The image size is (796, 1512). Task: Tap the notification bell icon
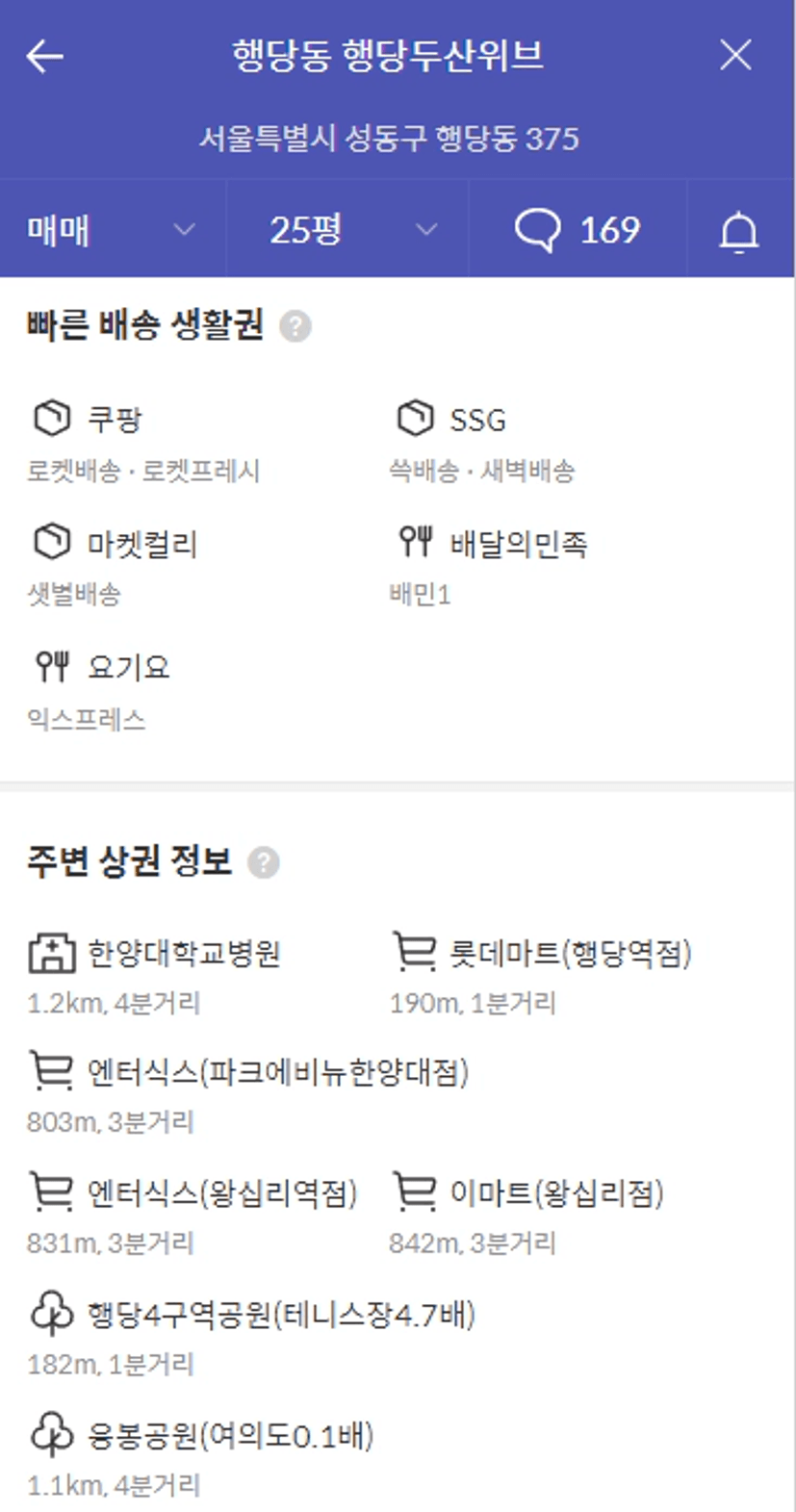point(739,231)
